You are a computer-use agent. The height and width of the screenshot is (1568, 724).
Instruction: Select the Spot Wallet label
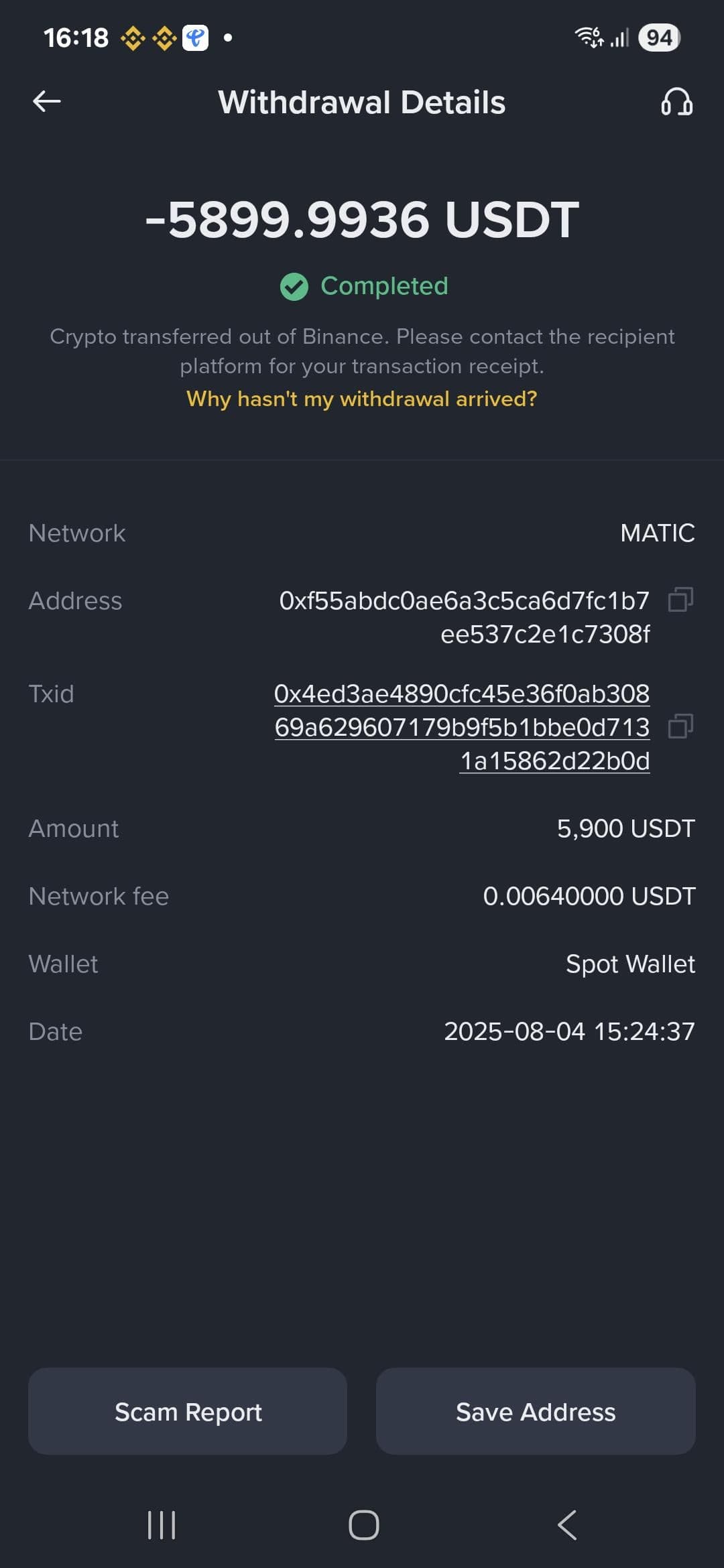tap(629, 964)
